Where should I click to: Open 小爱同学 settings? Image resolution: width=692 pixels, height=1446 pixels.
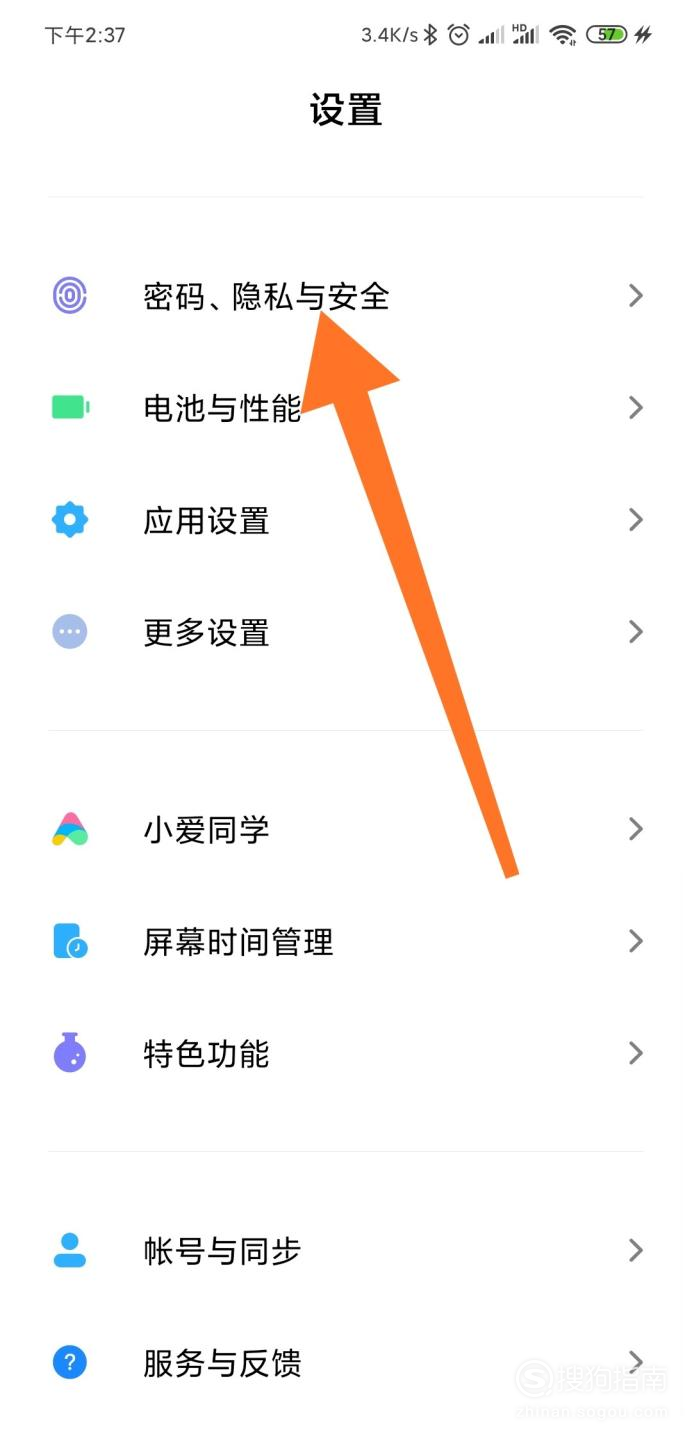(346, 829)
